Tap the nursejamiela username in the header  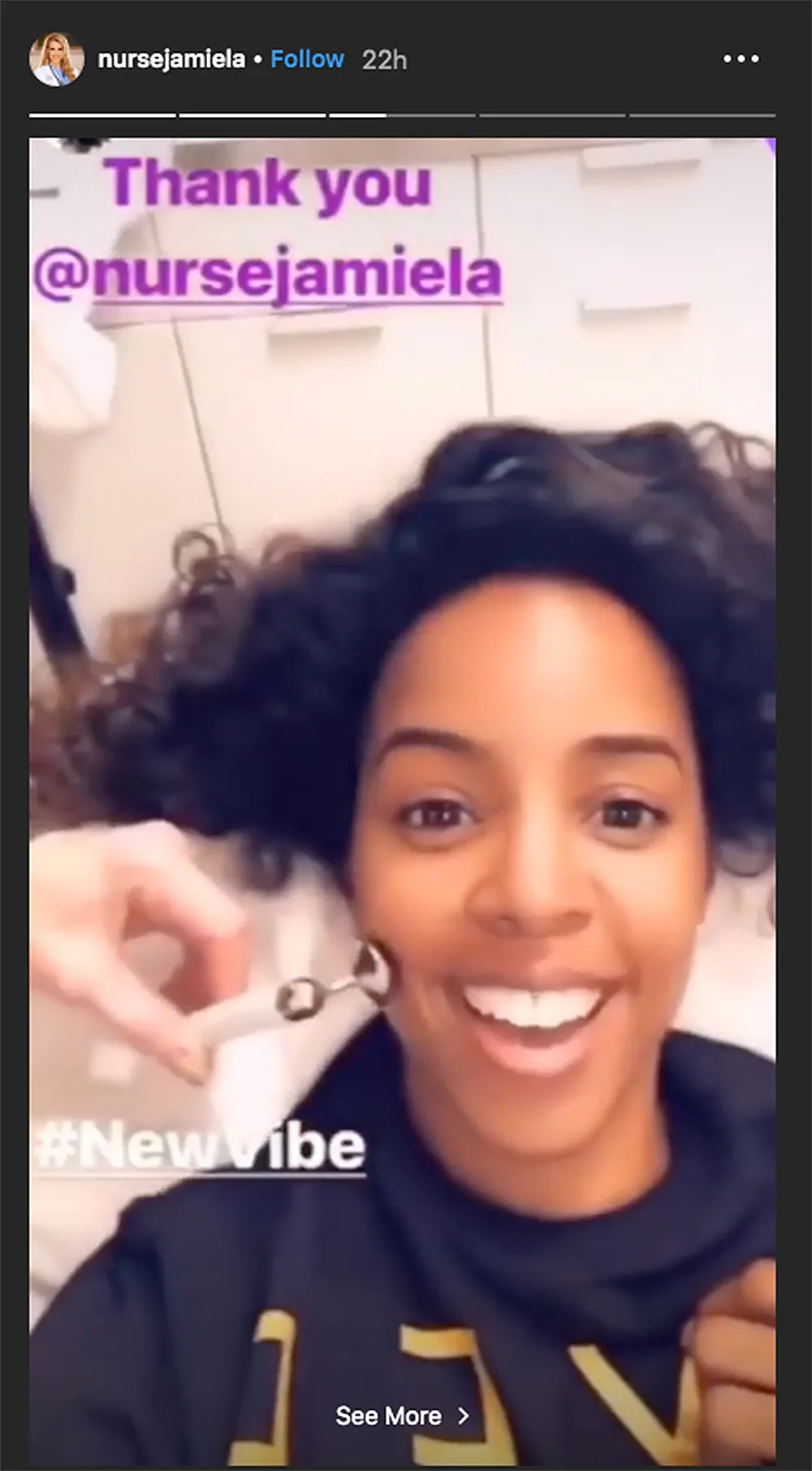(x=171, y=59)
